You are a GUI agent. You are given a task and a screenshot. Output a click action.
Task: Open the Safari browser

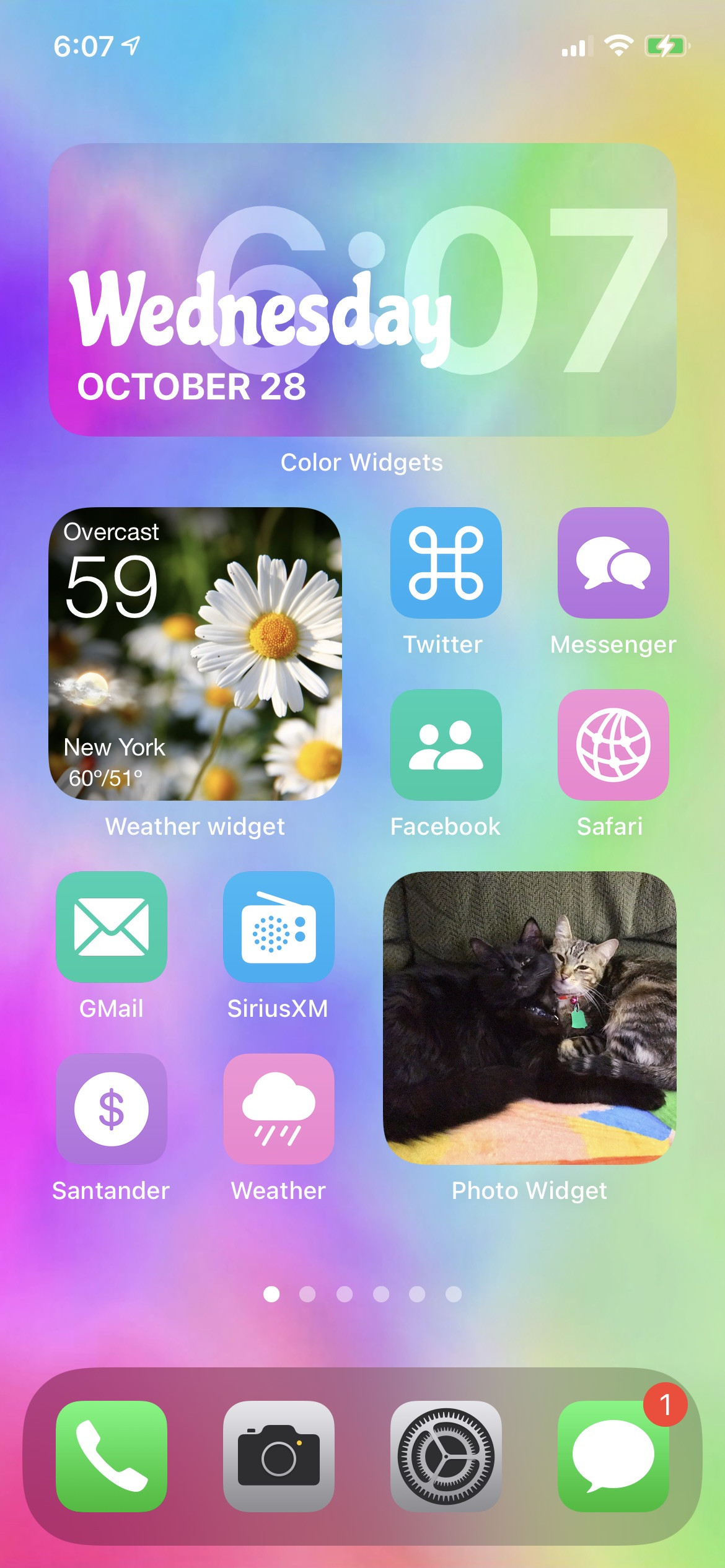pyautogui.click(x=613, y=744)
